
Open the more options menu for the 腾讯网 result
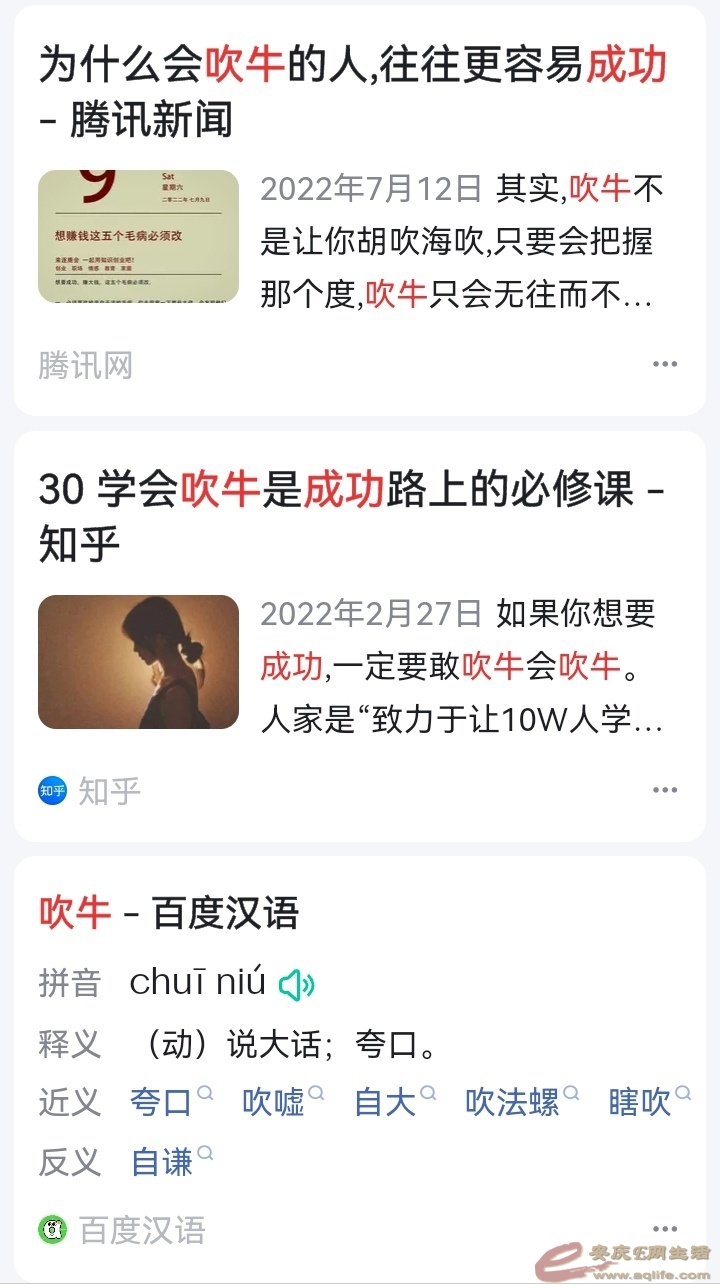tap(665, 364)
